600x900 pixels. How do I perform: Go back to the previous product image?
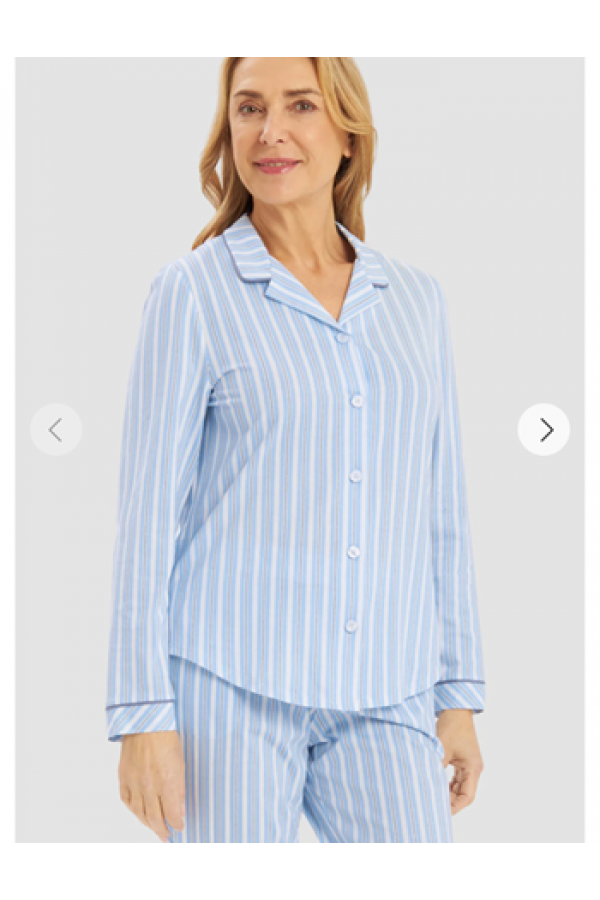pyautogui.click(x=56, y=430)
